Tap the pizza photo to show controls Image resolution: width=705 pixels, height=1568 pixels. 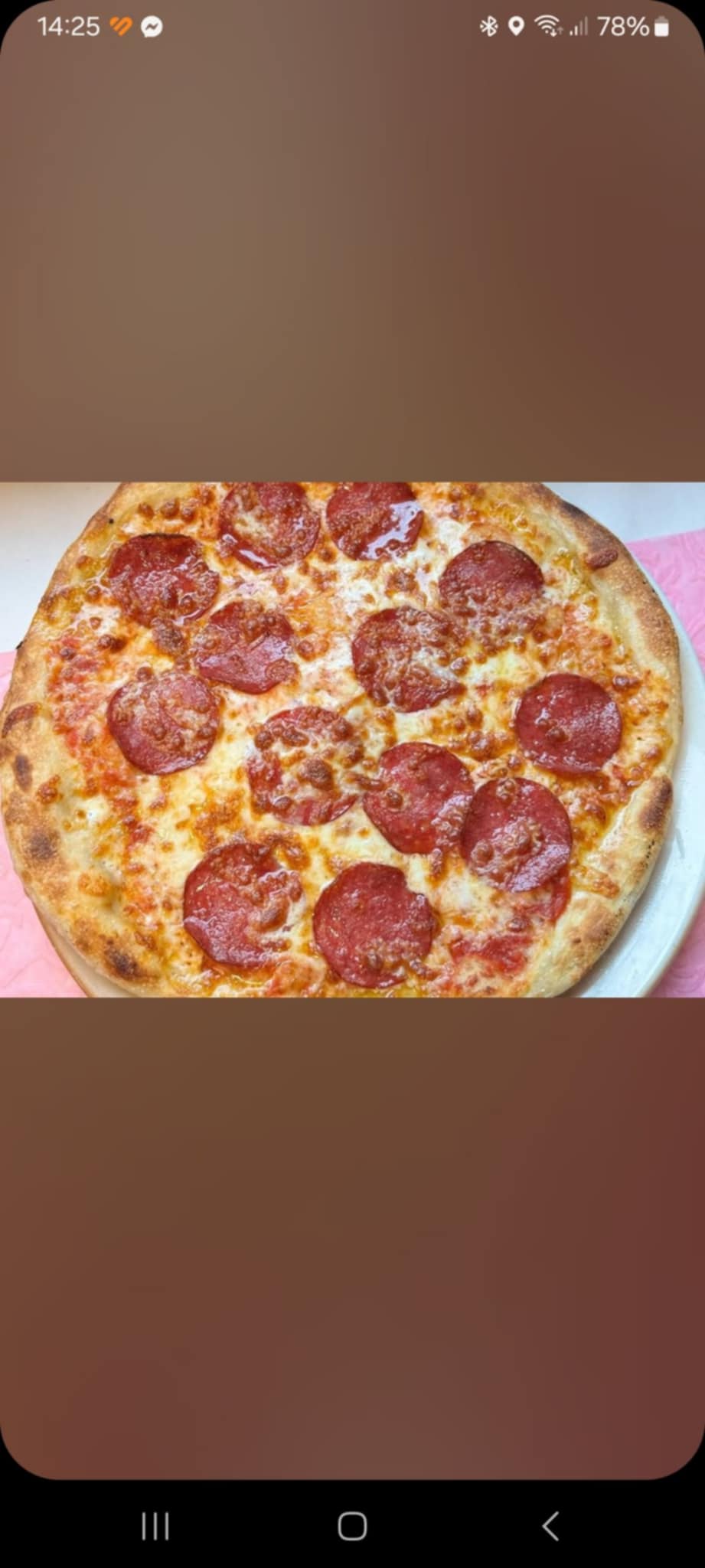coord(352,740)
